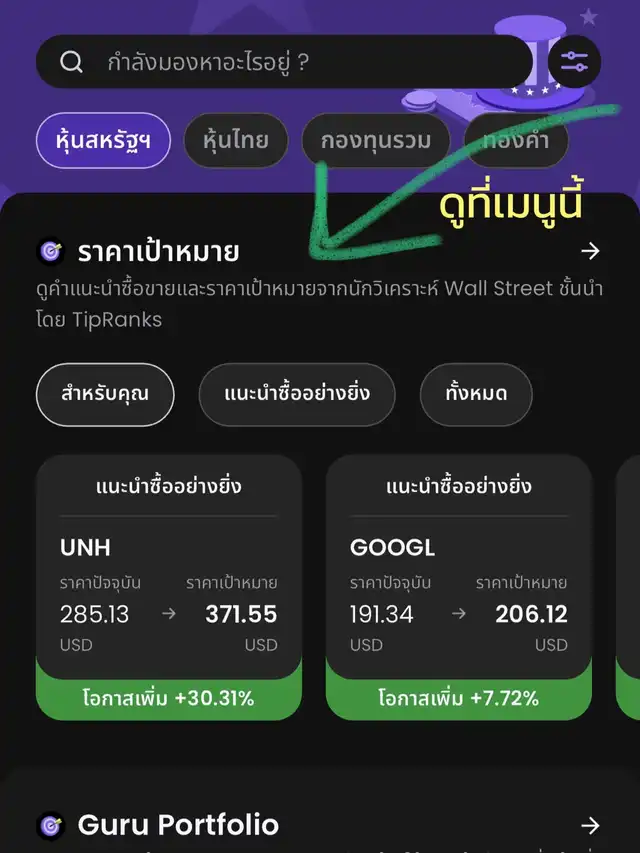The width and height of the screenshot is (640, 853).
Task: Open the search box at the top
Action: (284, 62)
